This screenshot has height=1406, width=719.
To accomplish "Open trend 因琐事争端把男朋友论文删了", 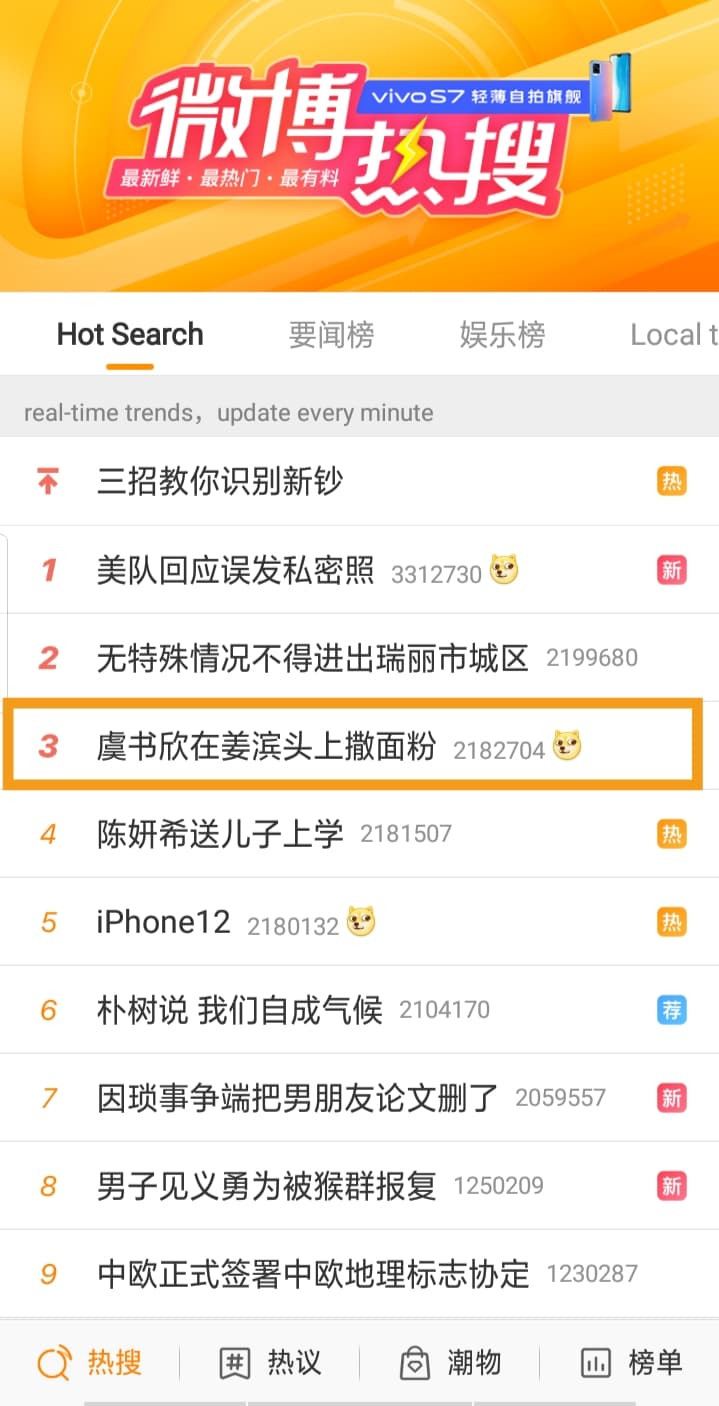I will coord(298,1098).
